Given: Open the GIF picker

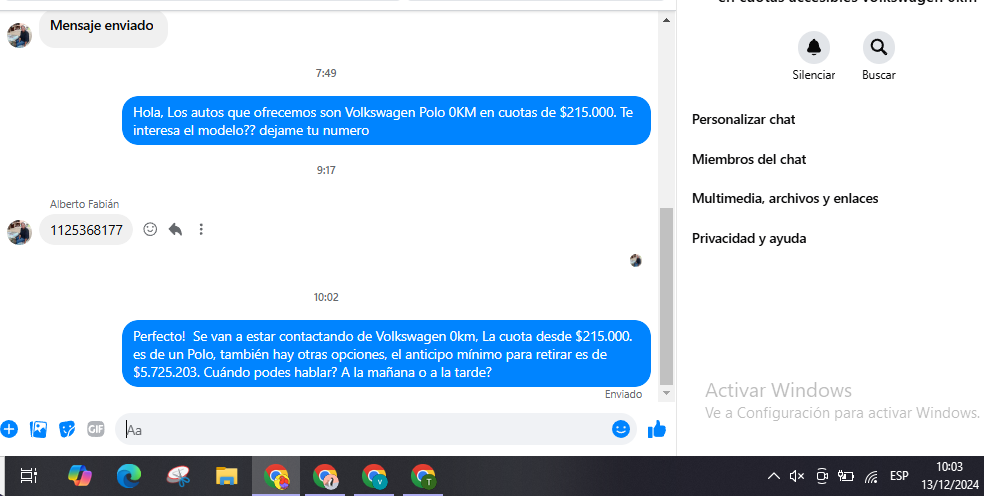Looking at the screenshot, I should [x=96, y=429].
